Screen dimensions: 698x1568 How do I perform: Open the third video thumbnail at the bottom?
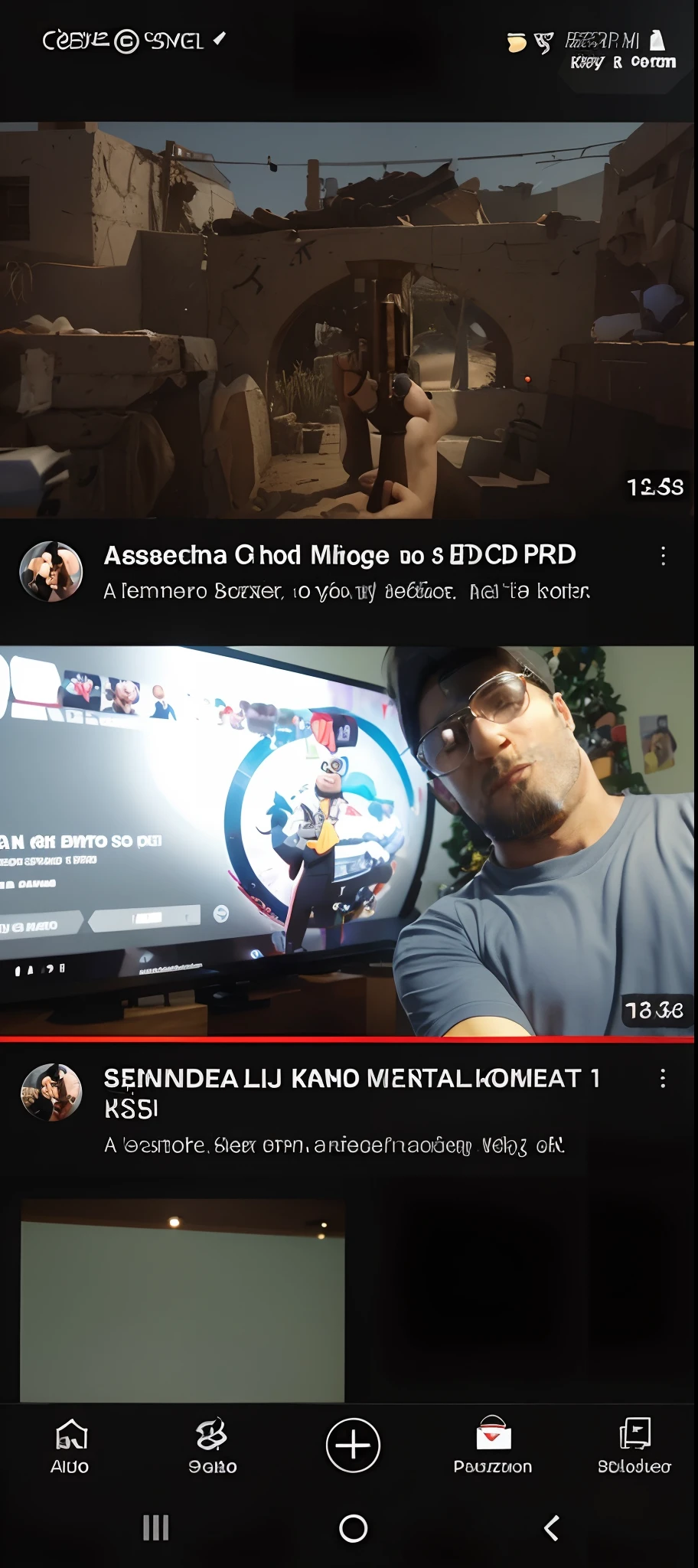coord(182,1300)
